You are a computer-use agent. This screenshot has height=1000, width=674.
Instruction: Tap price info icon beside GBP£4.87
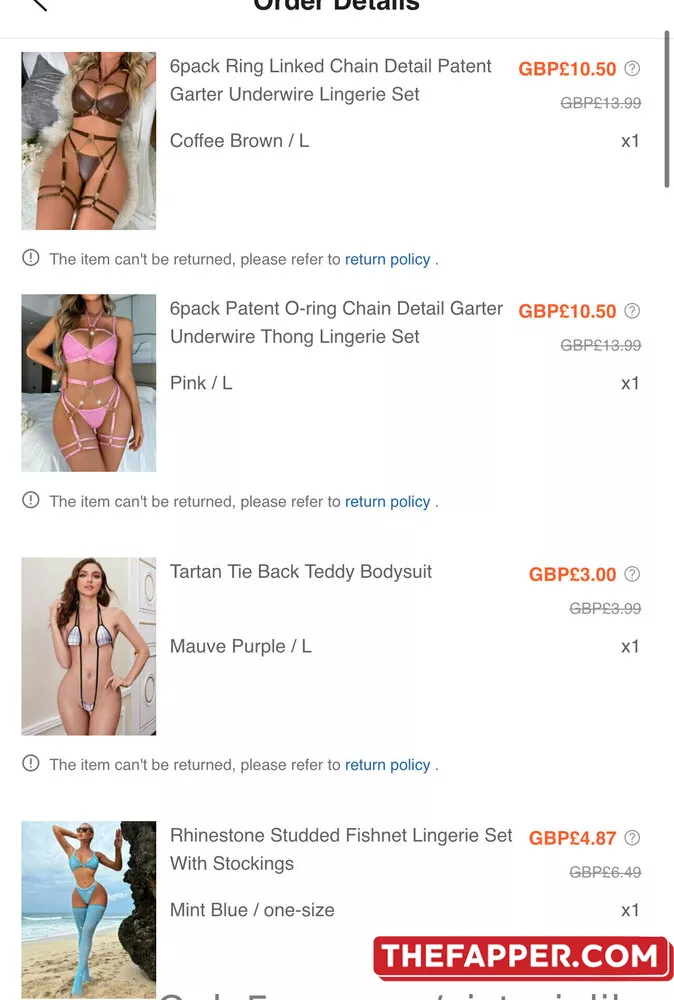632,838
